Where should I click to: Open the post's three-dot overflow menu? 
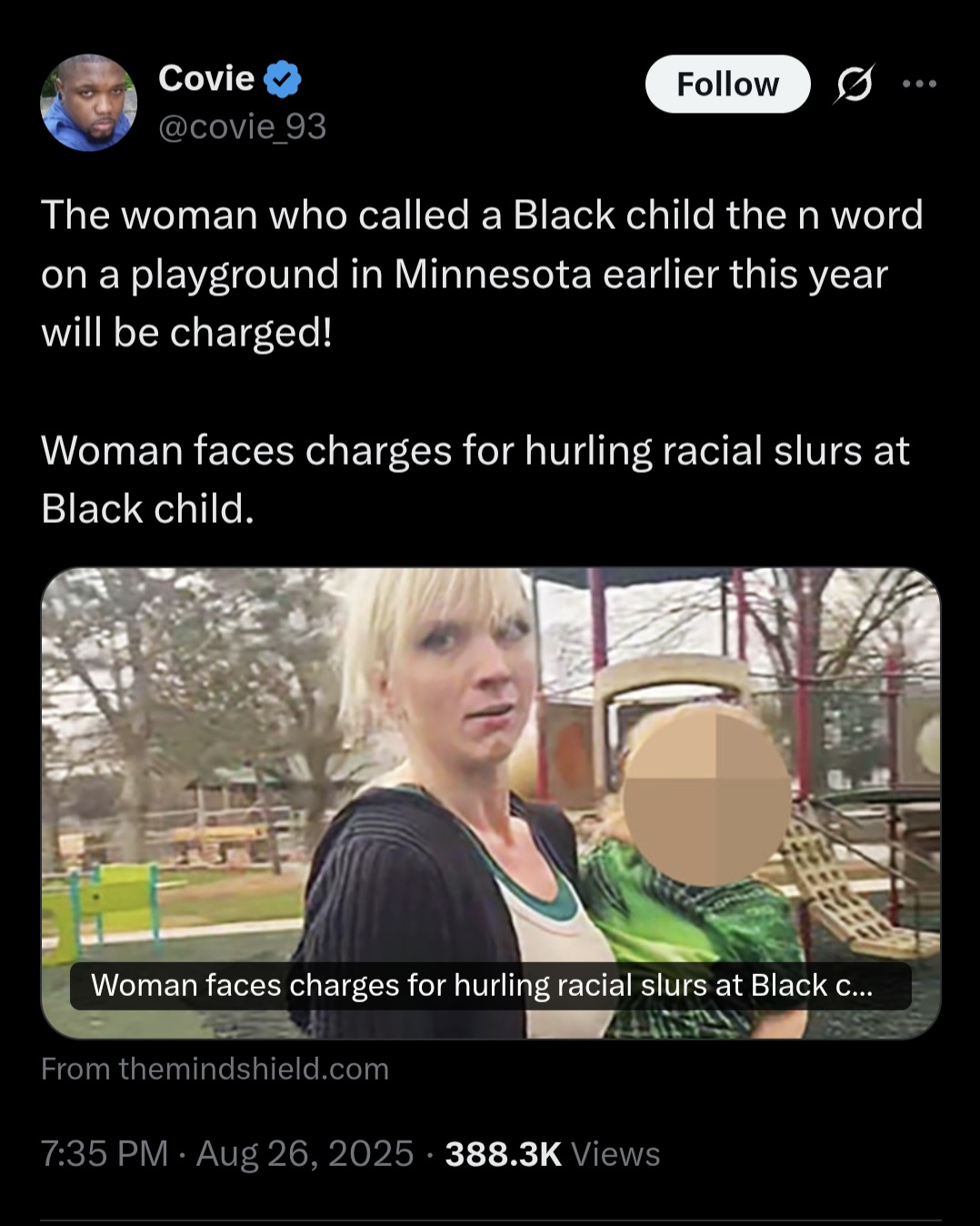coord(919,85)
